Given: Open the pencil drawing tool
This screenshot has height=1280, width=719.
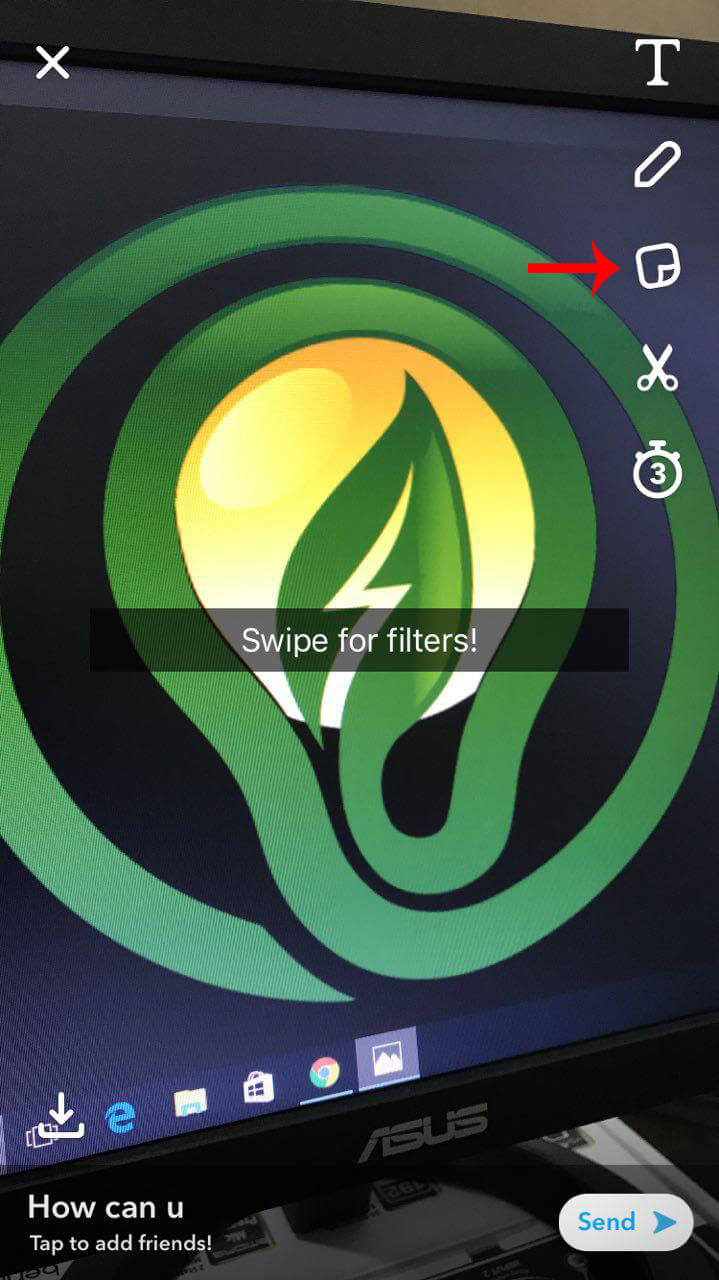Looking at the screenshot, I should 657,164.
